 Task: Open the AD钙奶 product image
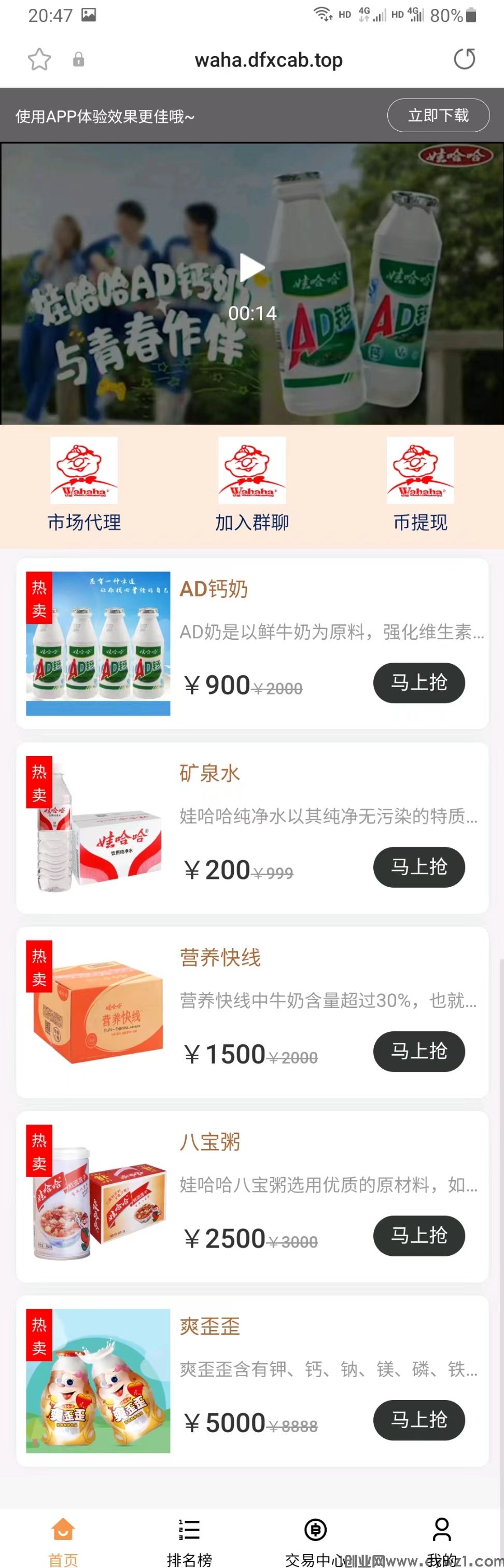(x=98, y=643)
